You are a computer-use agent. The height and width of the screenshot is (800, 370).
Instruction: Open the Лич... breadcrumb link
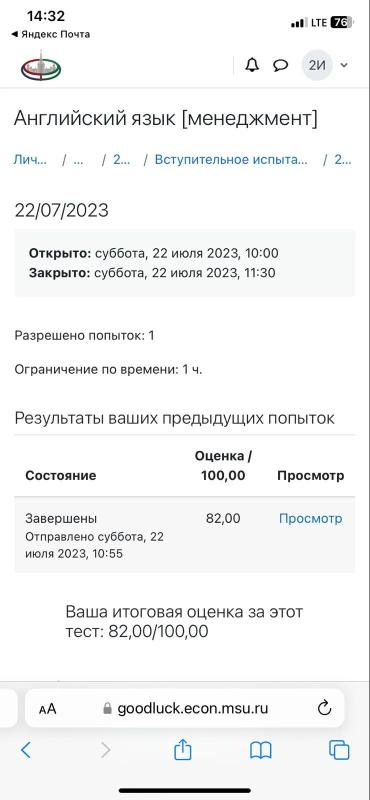click(x=31, y=160)
